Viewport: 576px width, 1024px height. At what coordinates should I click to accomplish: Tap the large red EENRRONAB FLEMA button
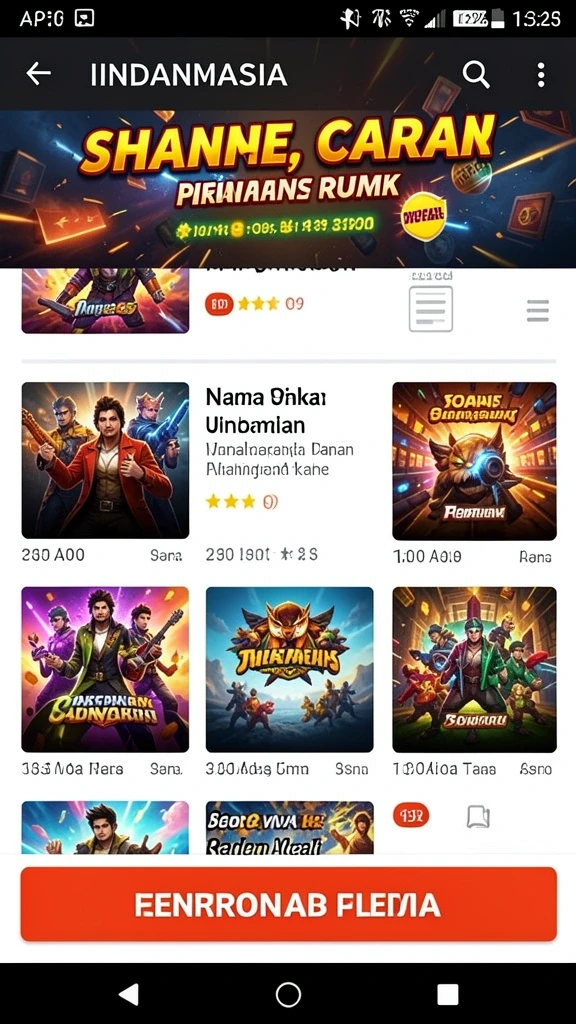[x=288, y=904]
